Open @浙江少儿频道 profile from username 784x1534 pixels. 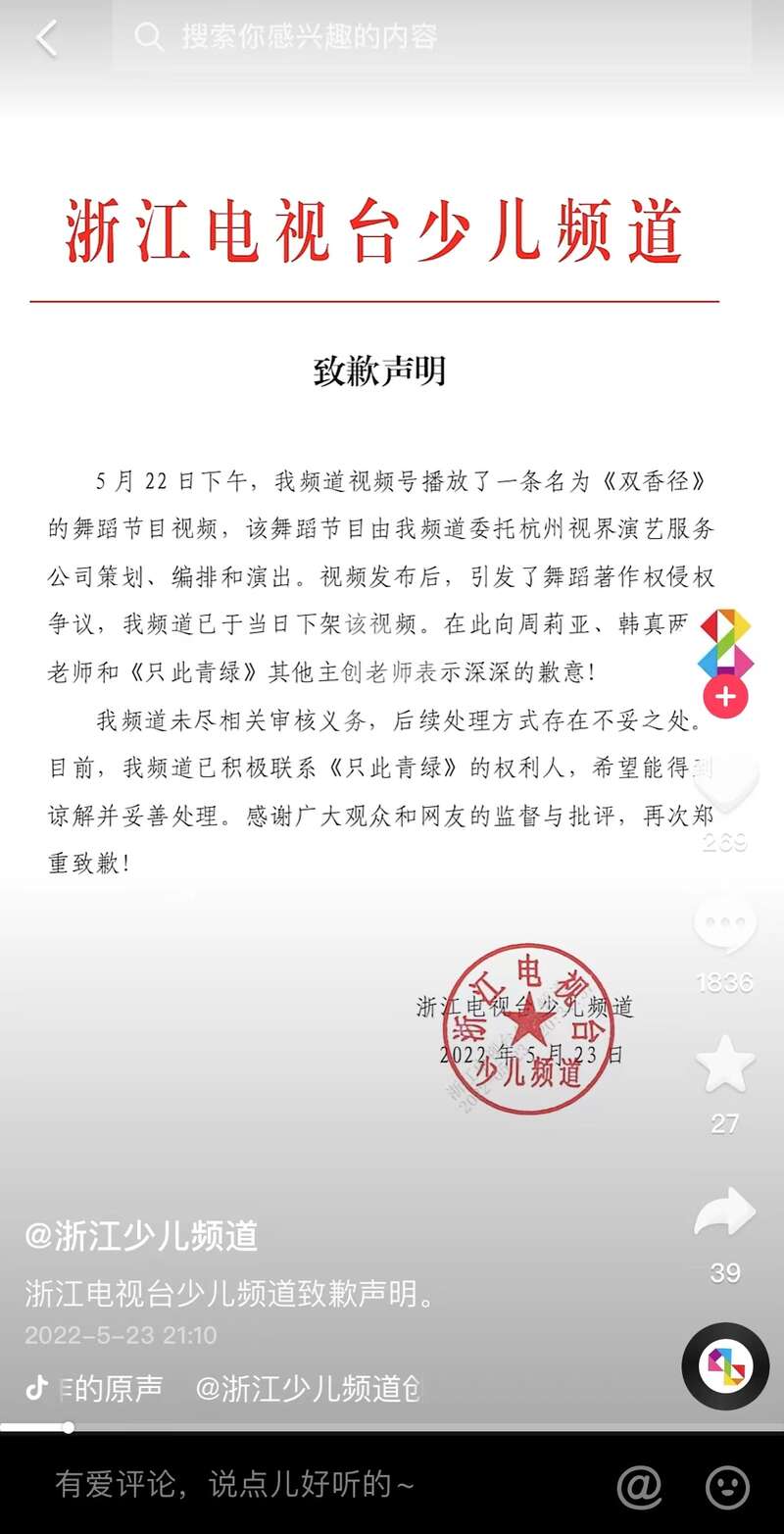coord(141,1236)
